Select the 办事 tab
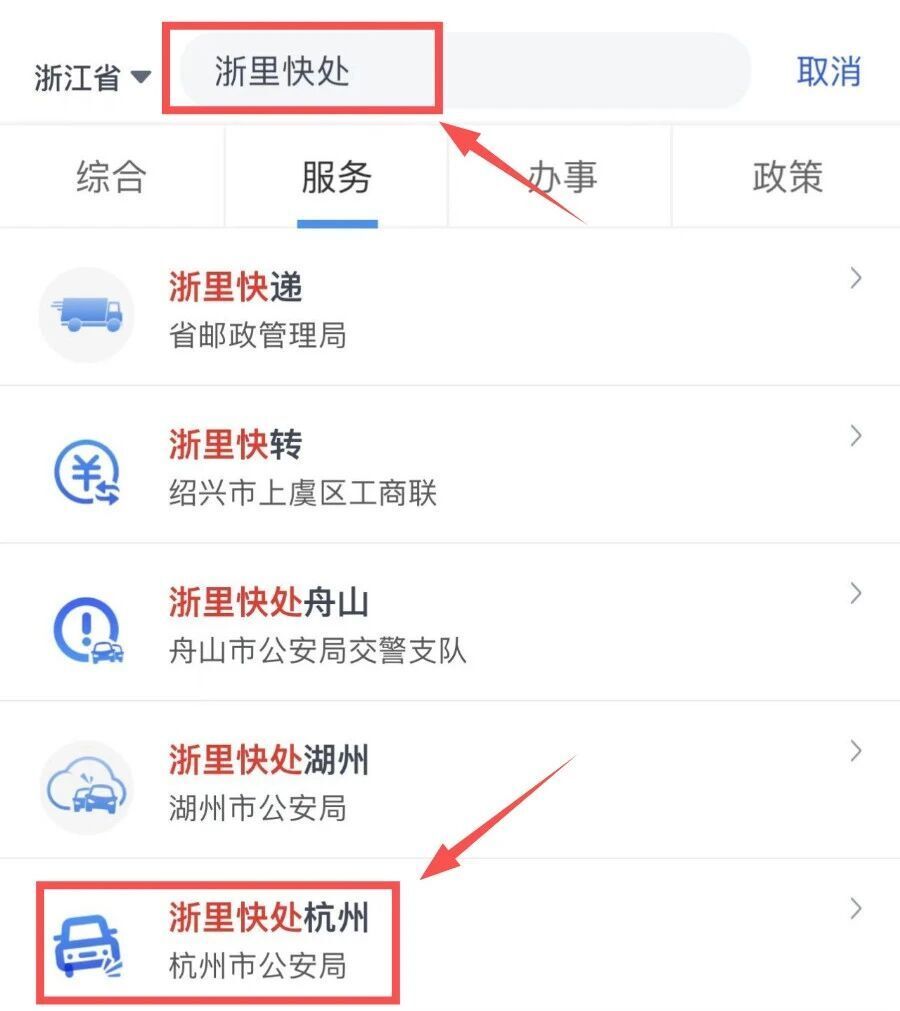 tap(560, 177)
